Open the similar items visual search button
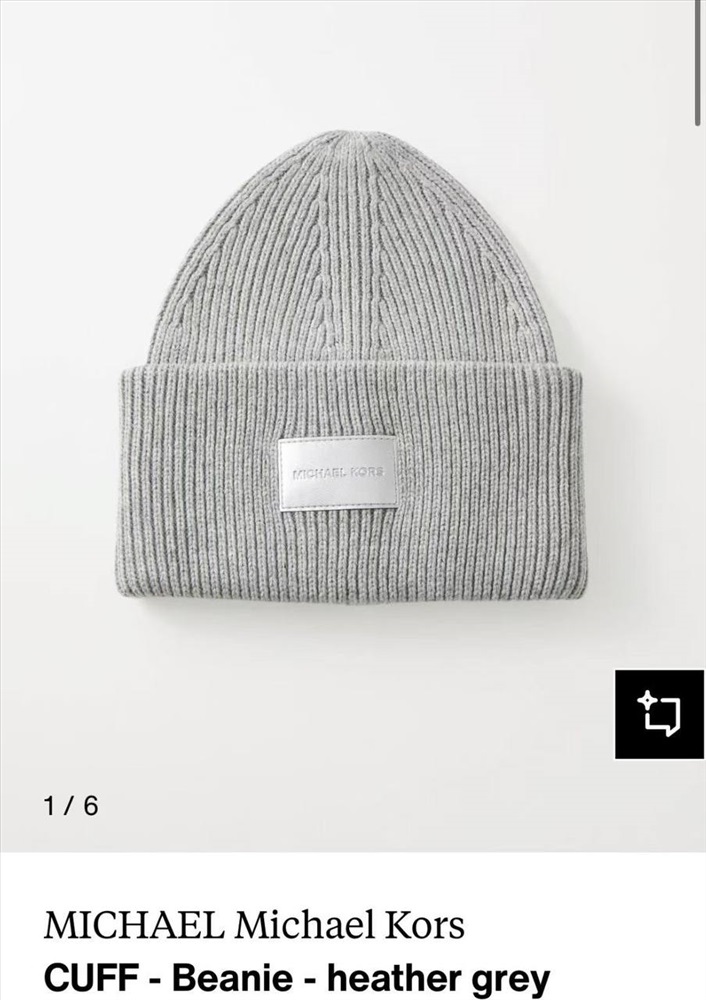This screenshot has height=1000, width=706. [x=659, y=714]
